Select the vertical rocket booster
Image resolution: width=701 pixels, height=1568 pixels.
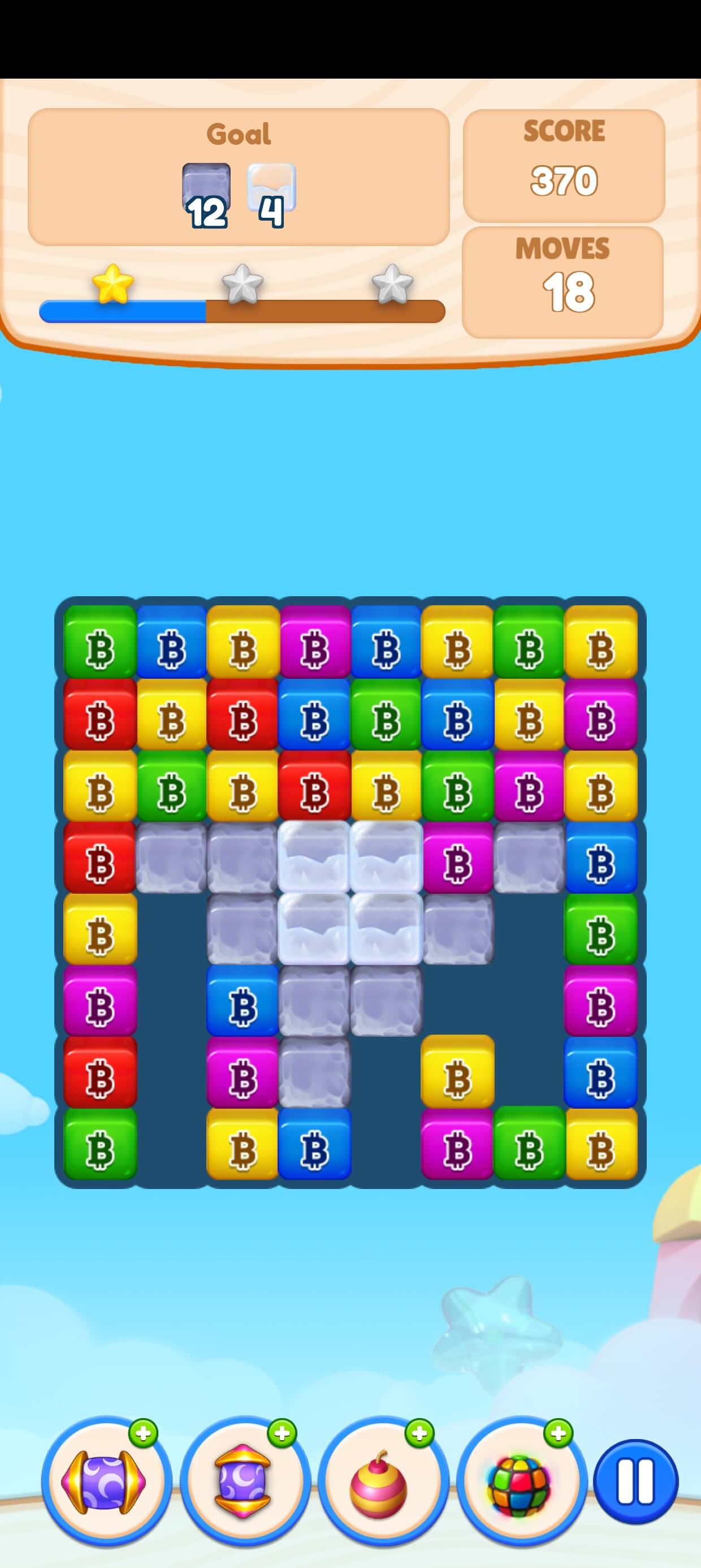[x=245, y=1481]
